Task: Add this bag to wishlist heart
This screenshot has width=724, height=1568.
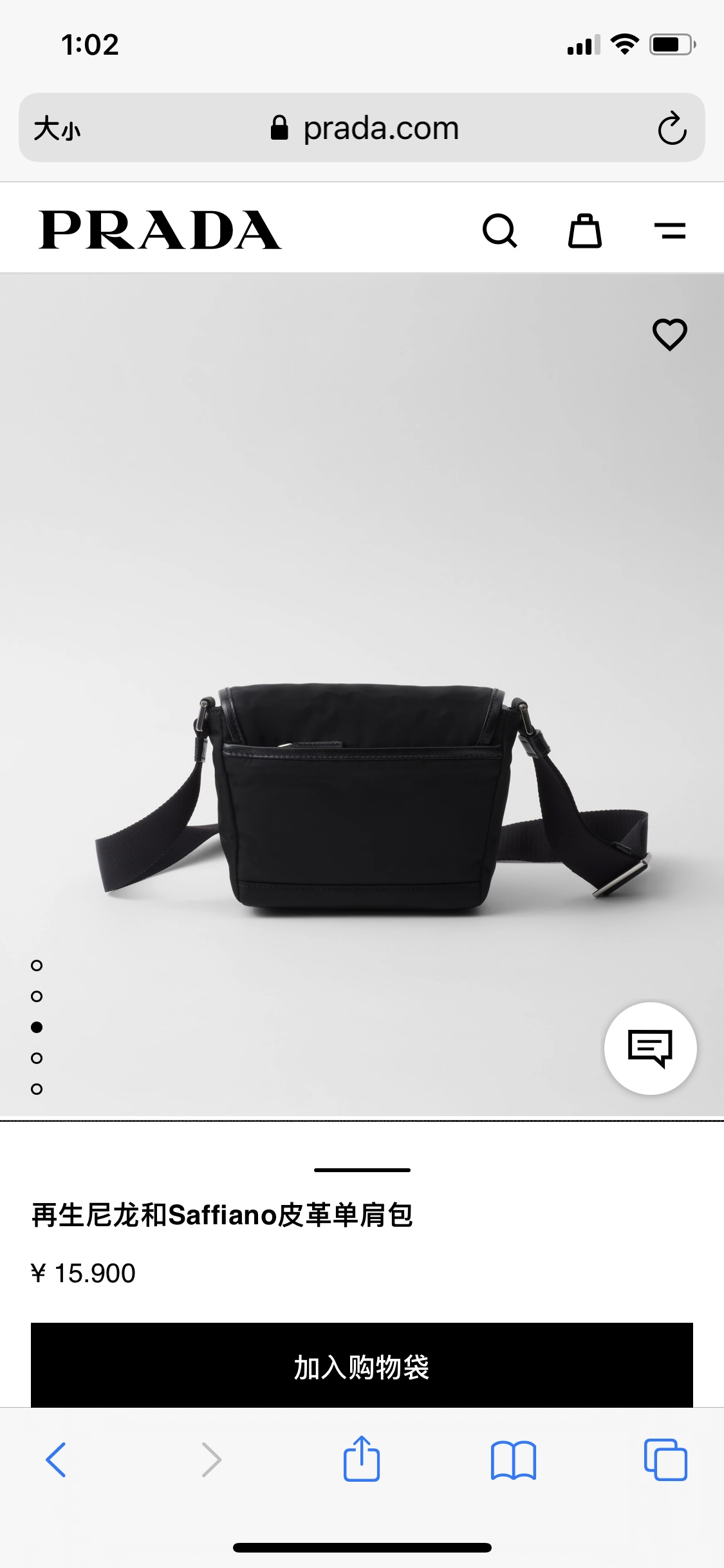Action: (x=669, y=335)
